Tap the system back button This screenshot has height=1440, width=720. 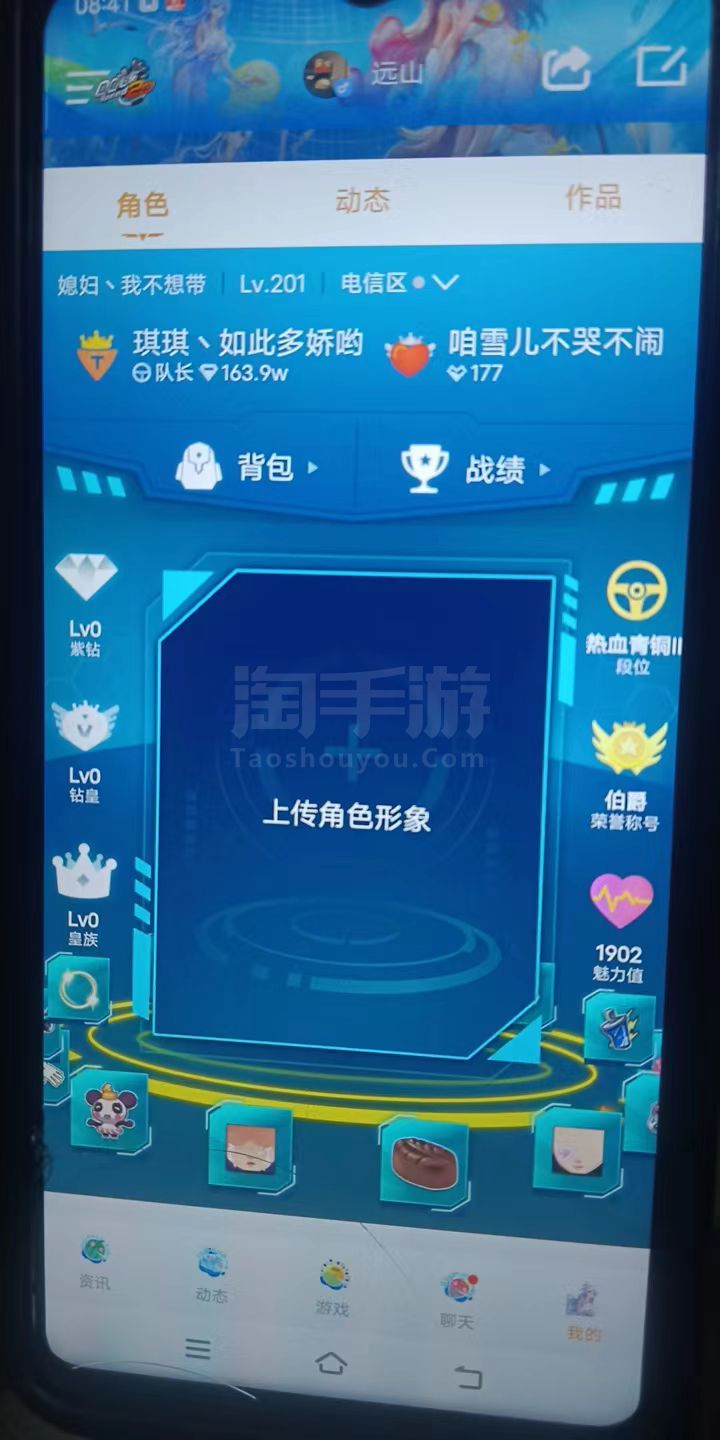pyautogui.click(x=467, y=1378)
